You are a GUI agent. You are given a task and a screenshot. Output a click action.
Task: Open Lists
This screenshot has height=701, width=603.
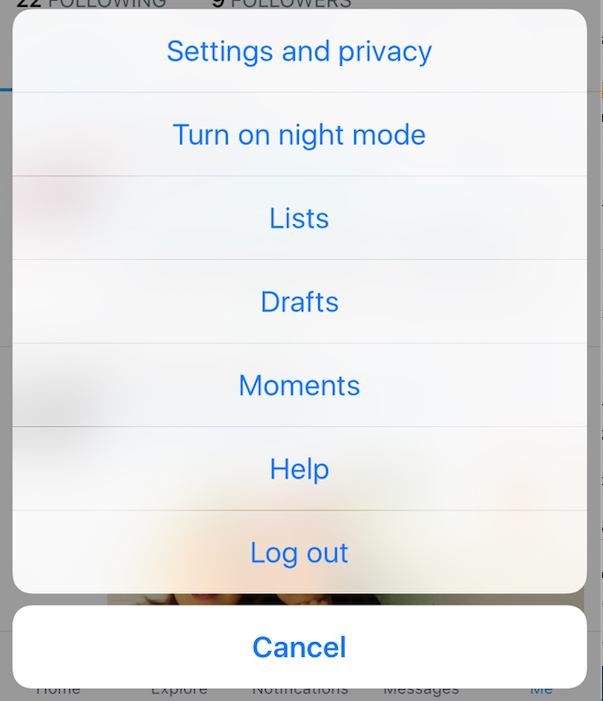coord(299,218)
